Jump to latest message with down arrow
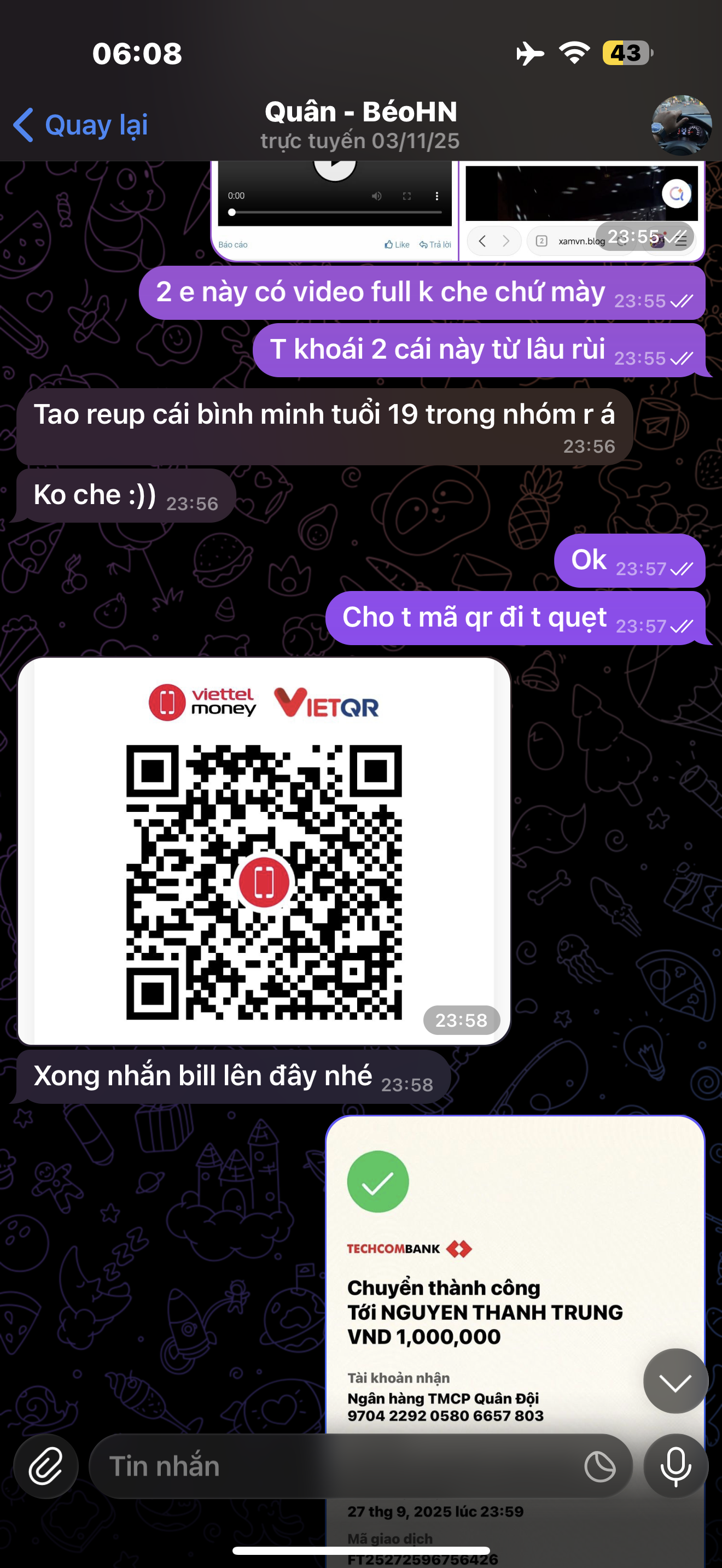The image size is (722, 1568). pyautogui.click(x=675, y=1380)
